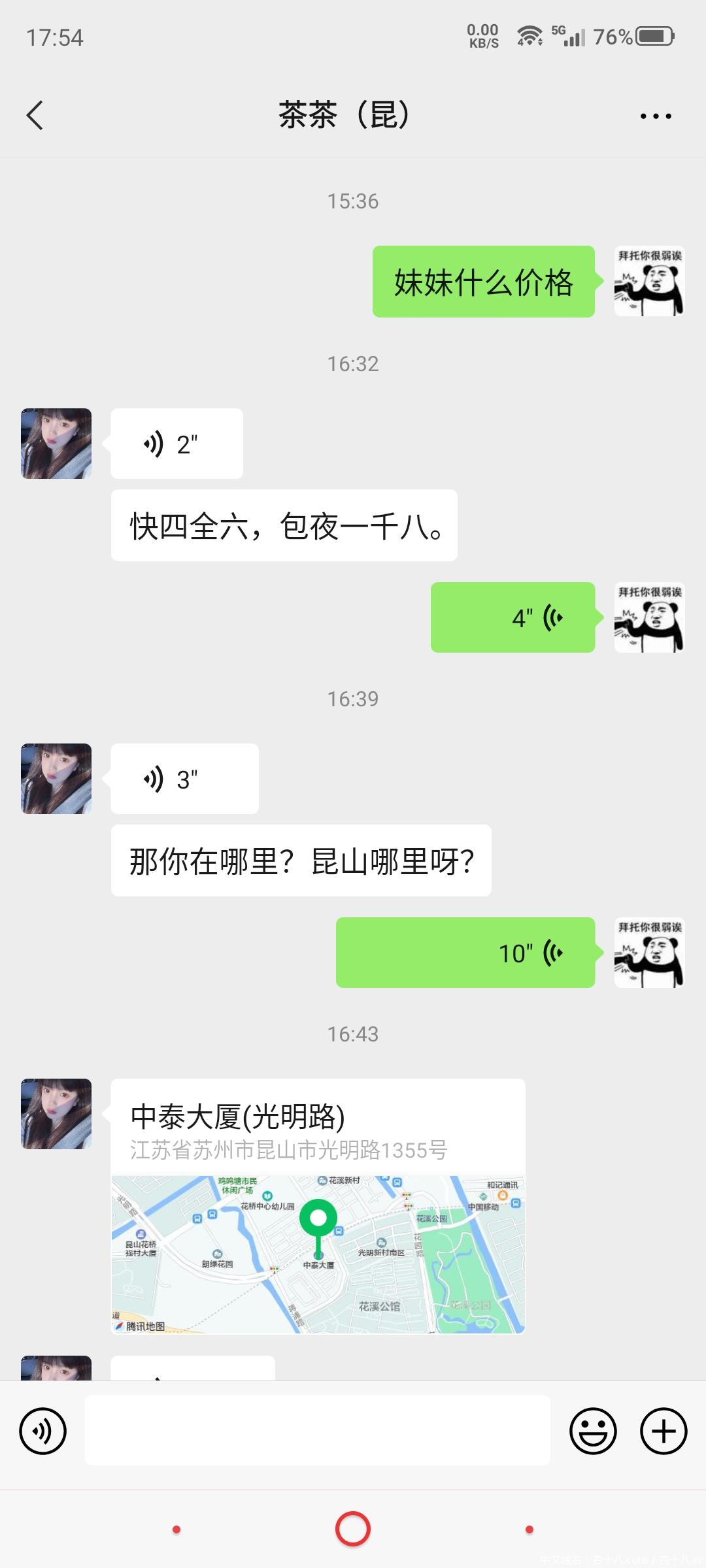Tap the address 光明路1355号 text

[288, 1151]
